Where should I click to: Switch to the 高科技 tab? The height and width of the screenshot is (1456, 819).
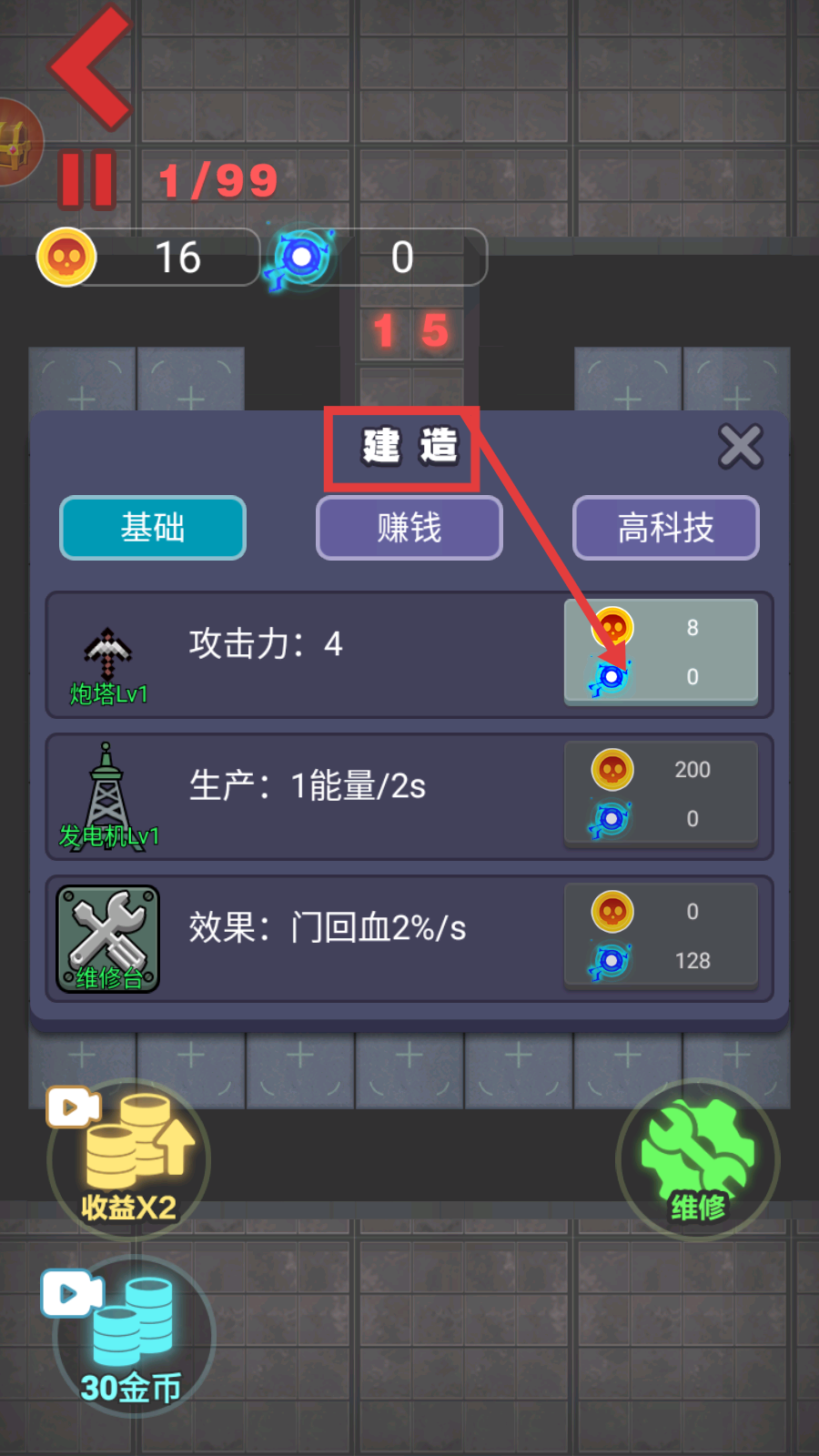coord(665,528)
